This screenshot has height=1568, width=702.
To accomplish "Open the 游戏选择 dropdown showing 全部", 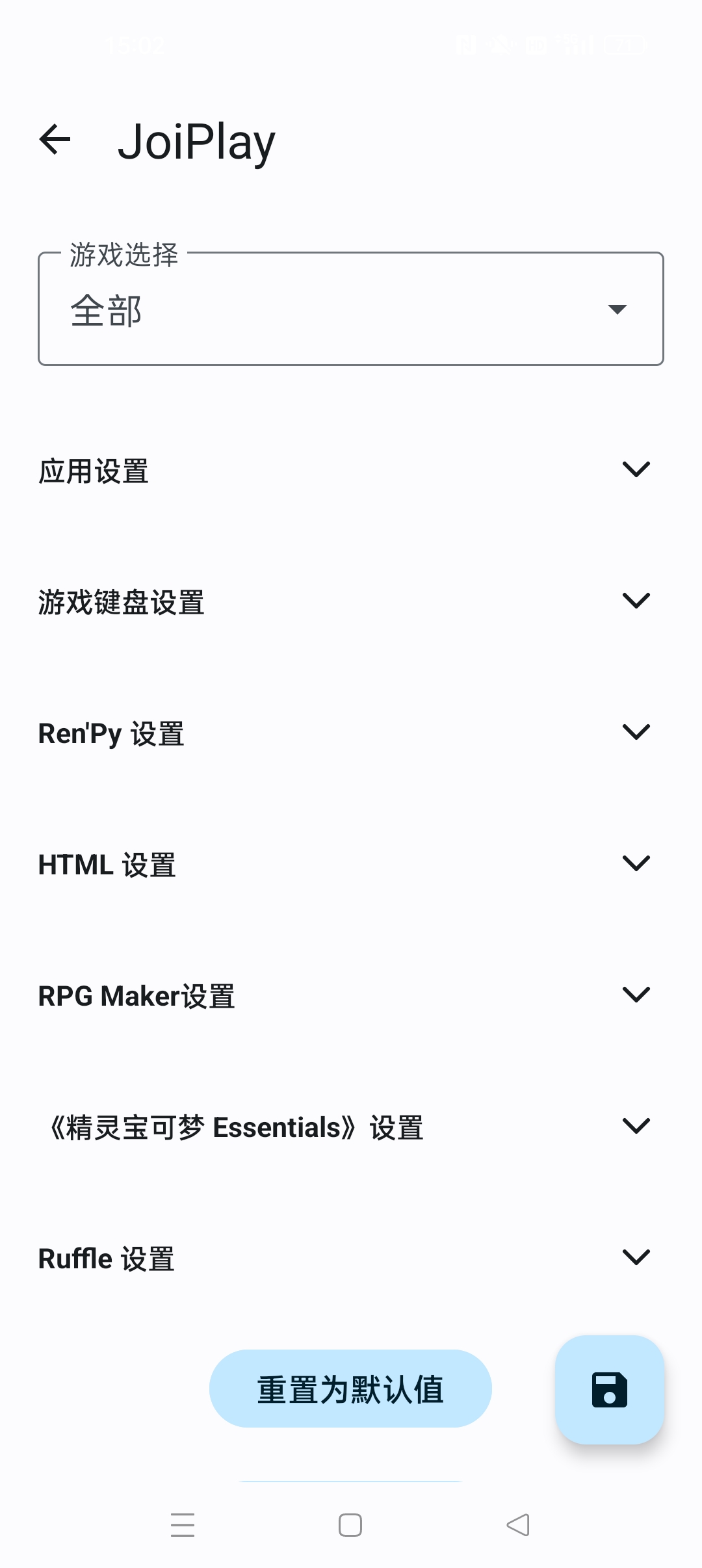I will 351,309.
